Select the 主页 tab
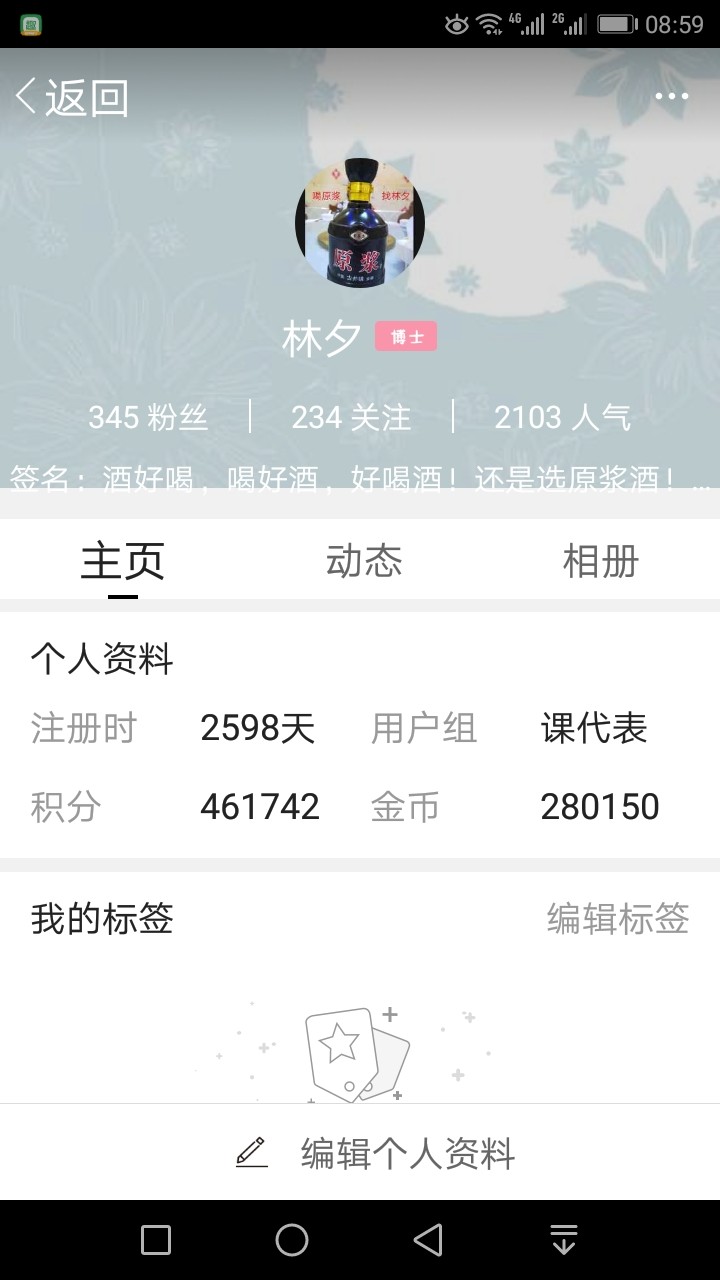This screenshot has width=720, height=1280. [x=123, y=561]
